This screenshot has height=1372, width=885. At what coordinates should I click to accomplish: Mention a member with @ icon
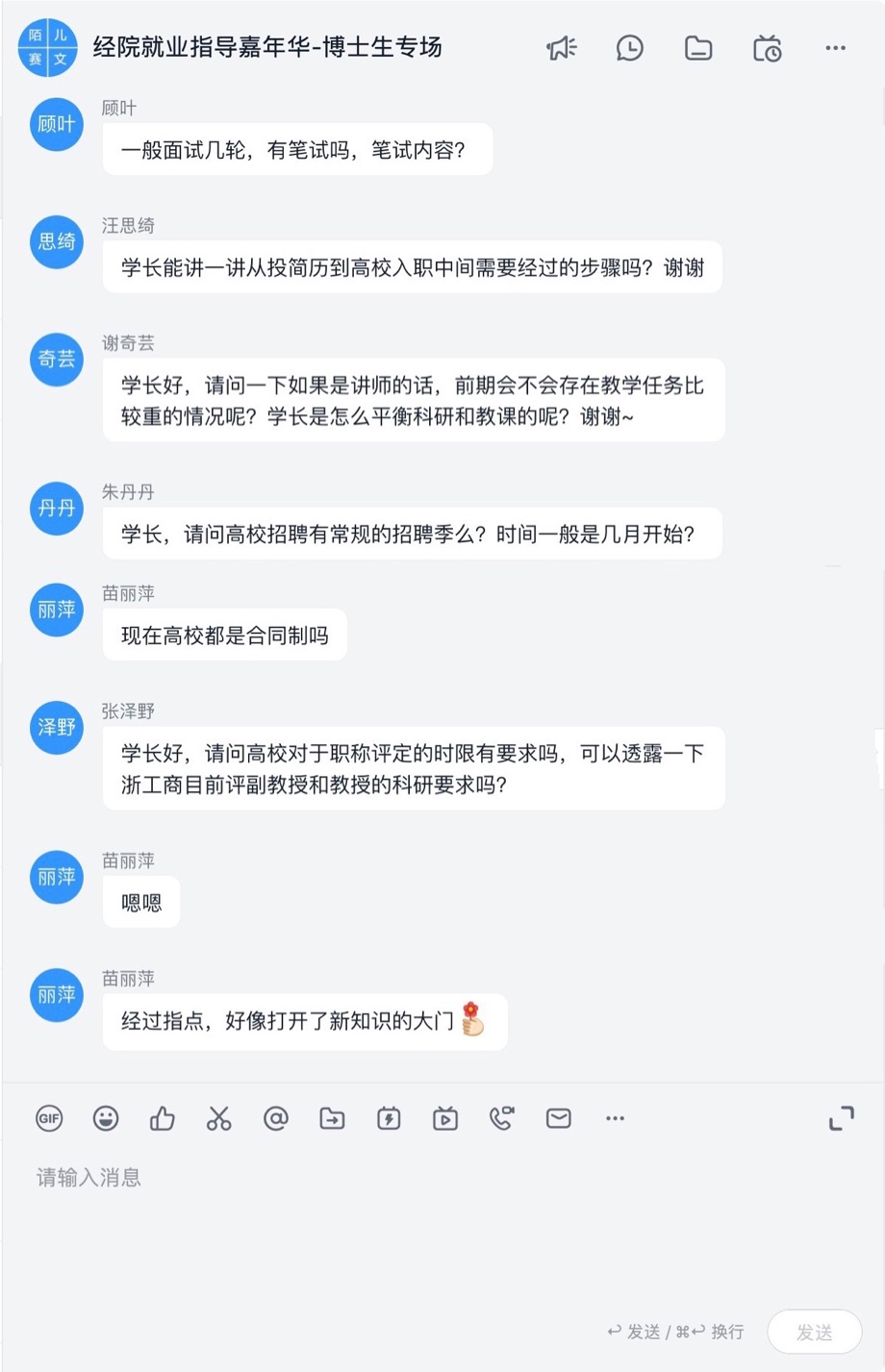pos(276,1118)
